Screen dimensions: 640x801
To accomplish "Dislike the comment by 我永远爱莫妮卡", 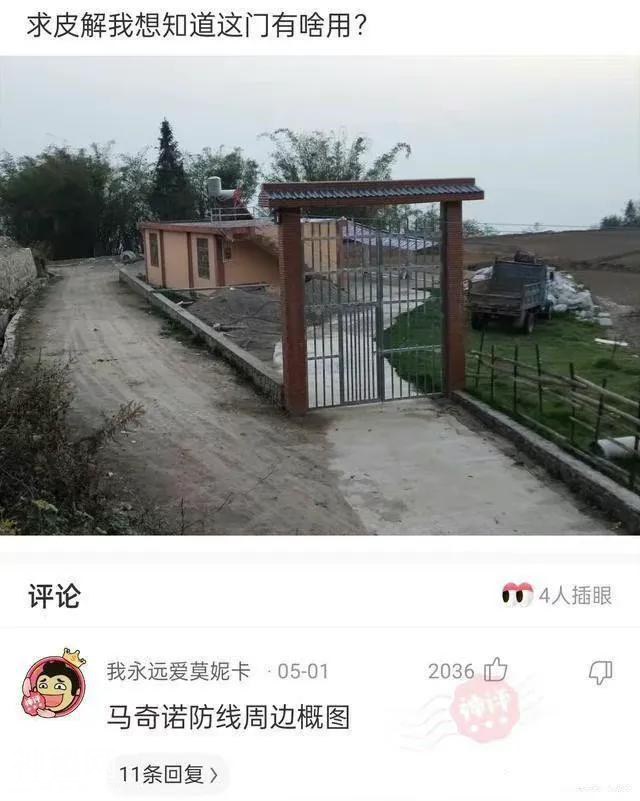I will [600, 672].
